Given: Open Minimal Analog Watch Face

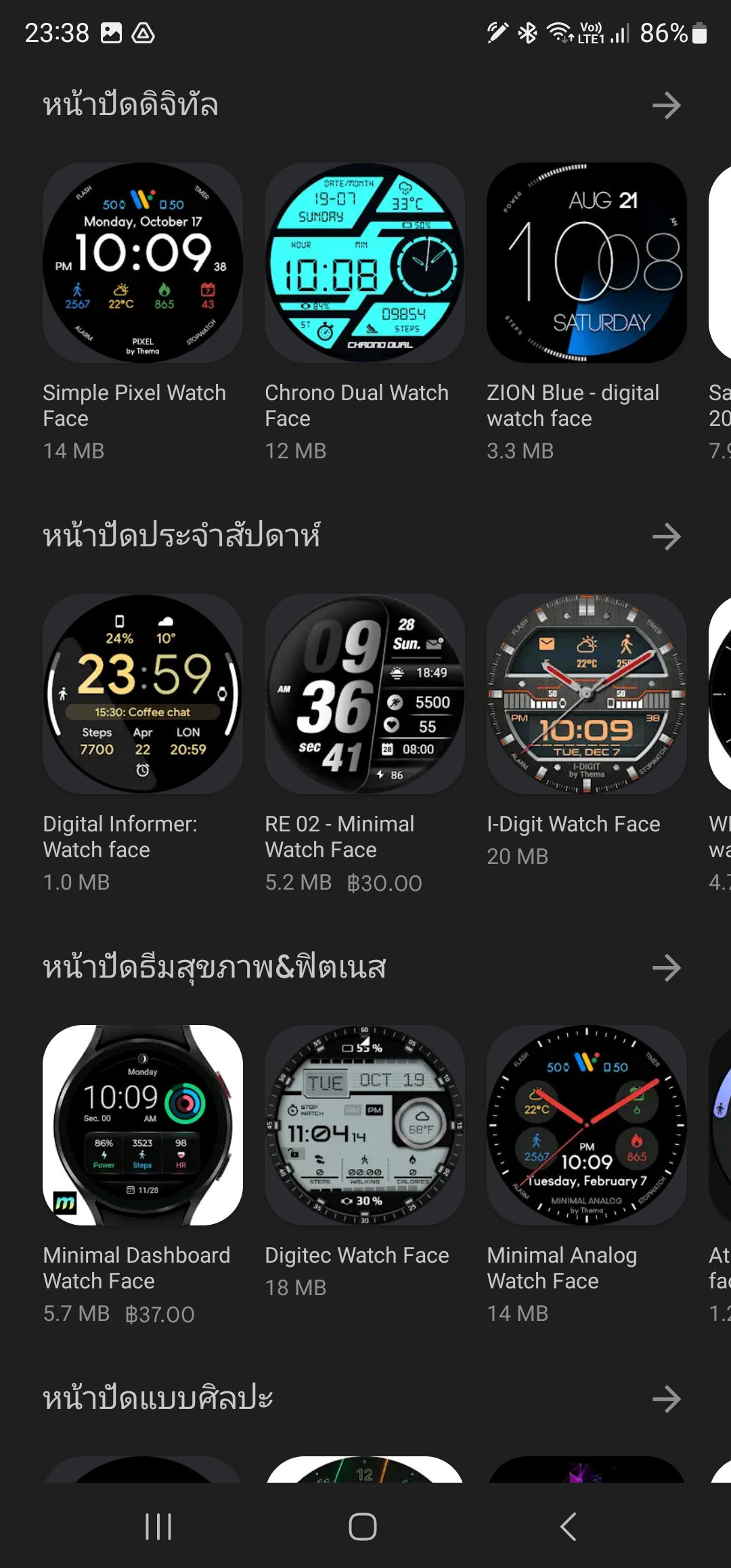Looking at the screenshot, I should coord(587,1125).
